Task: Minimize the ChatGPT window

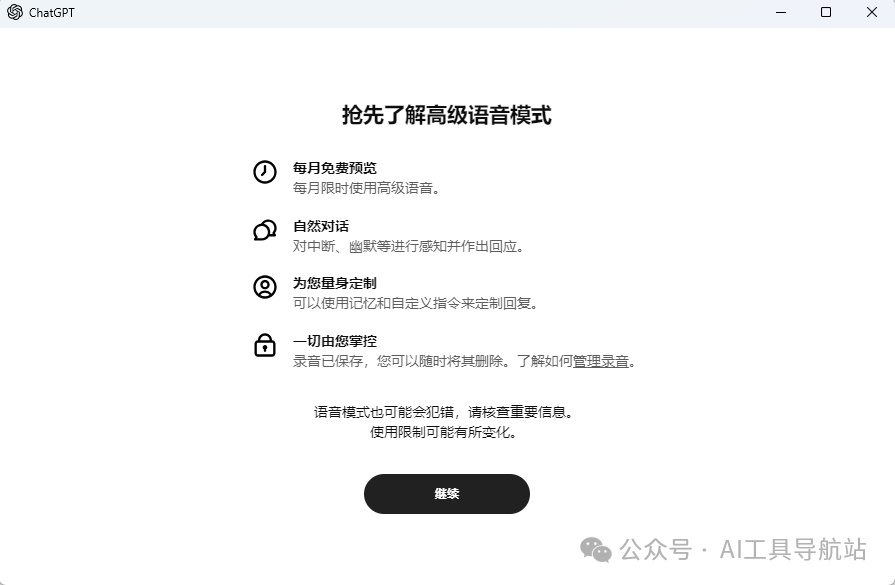Action: coord(780,12)
